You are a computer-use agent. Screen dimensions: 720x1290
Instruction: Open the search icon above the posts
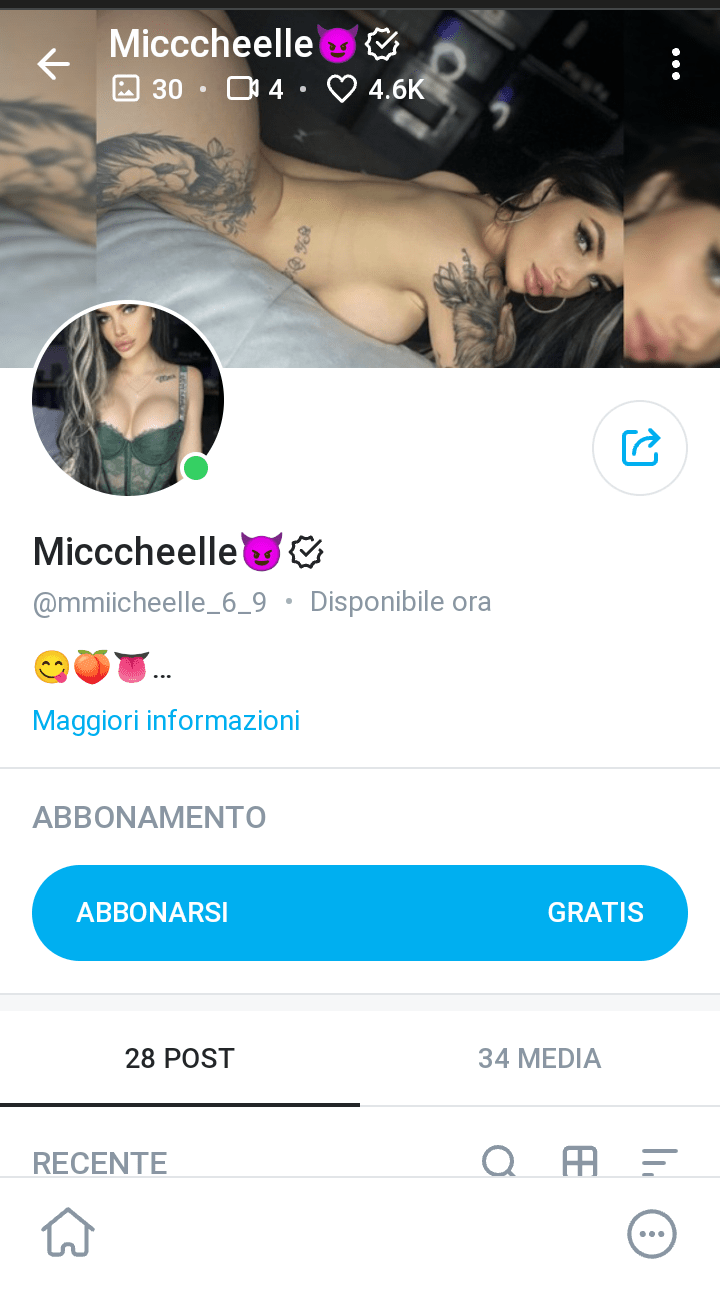(498, 1163)
